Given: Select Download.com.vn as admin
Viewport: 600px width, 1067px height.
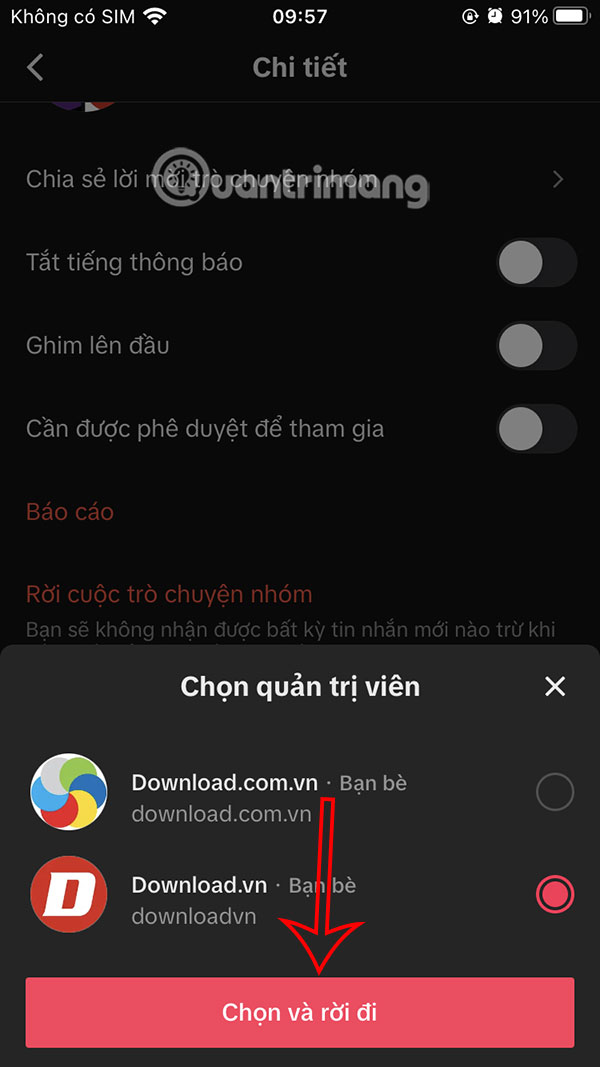Looking at the screenshot, I should coord(555,793).
